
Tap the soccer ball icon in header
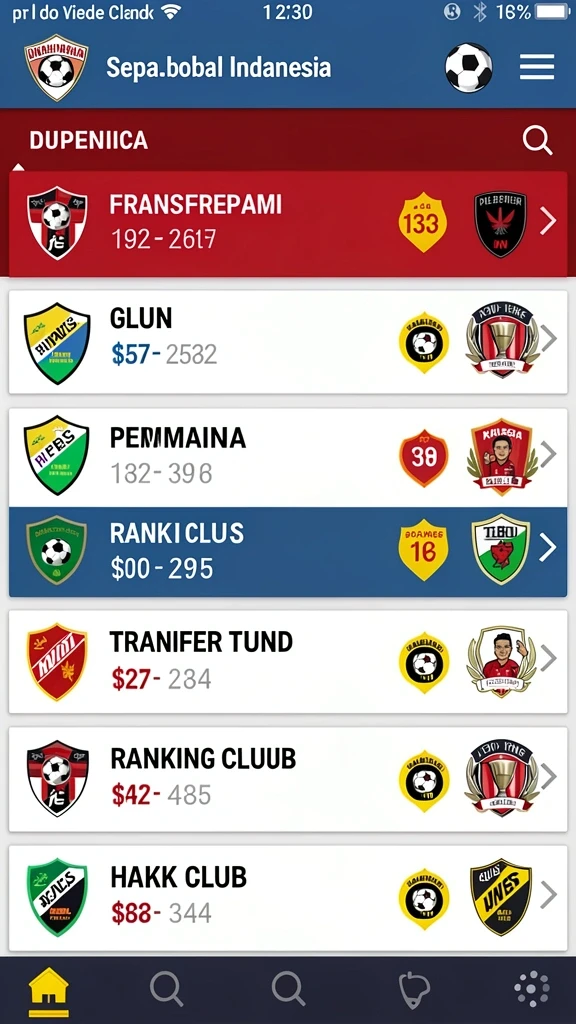click(x=468, y=67)
